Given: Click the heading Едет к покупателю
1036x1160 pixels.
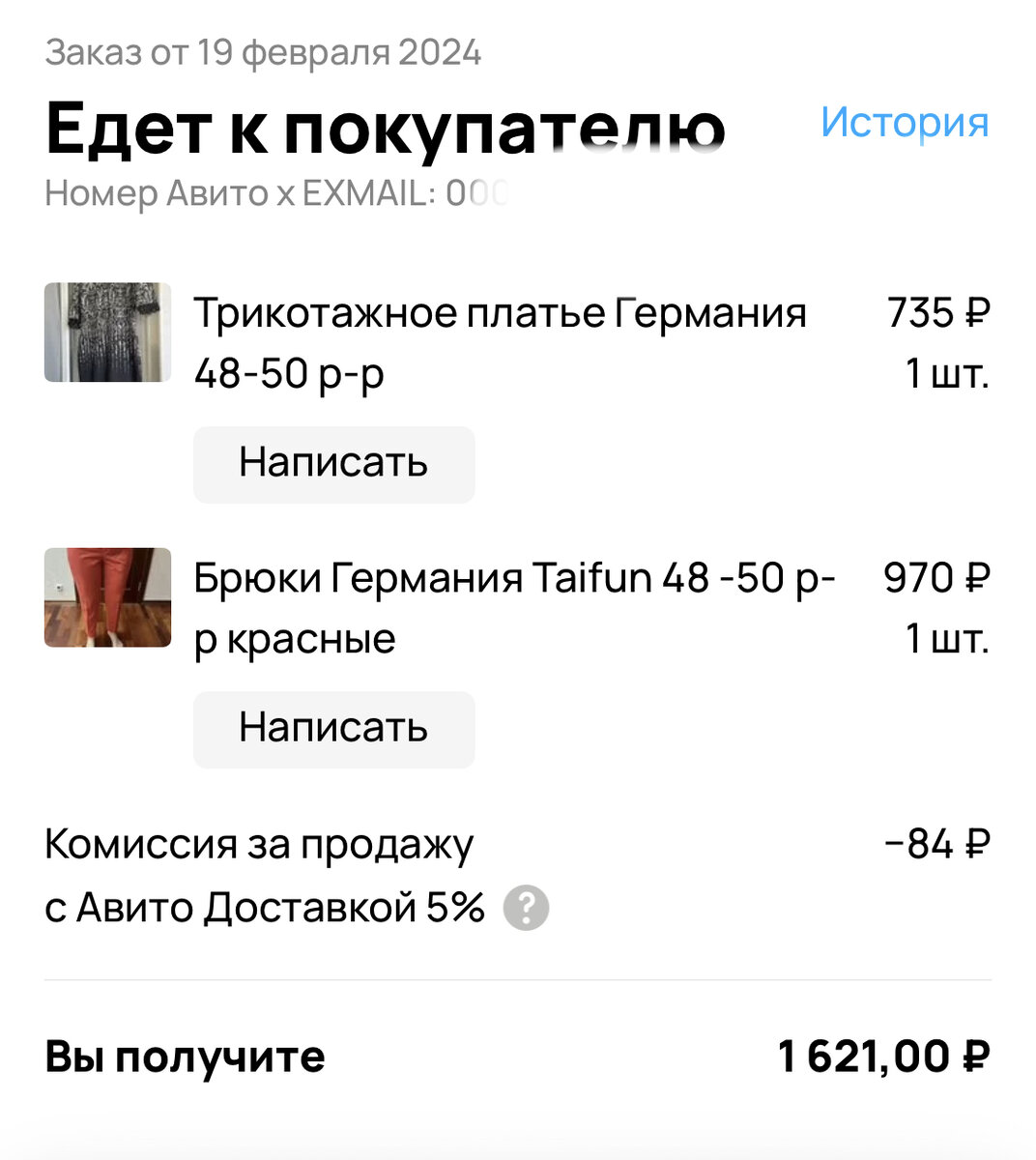Looking at the screenshot, I should tap(387, 124).
